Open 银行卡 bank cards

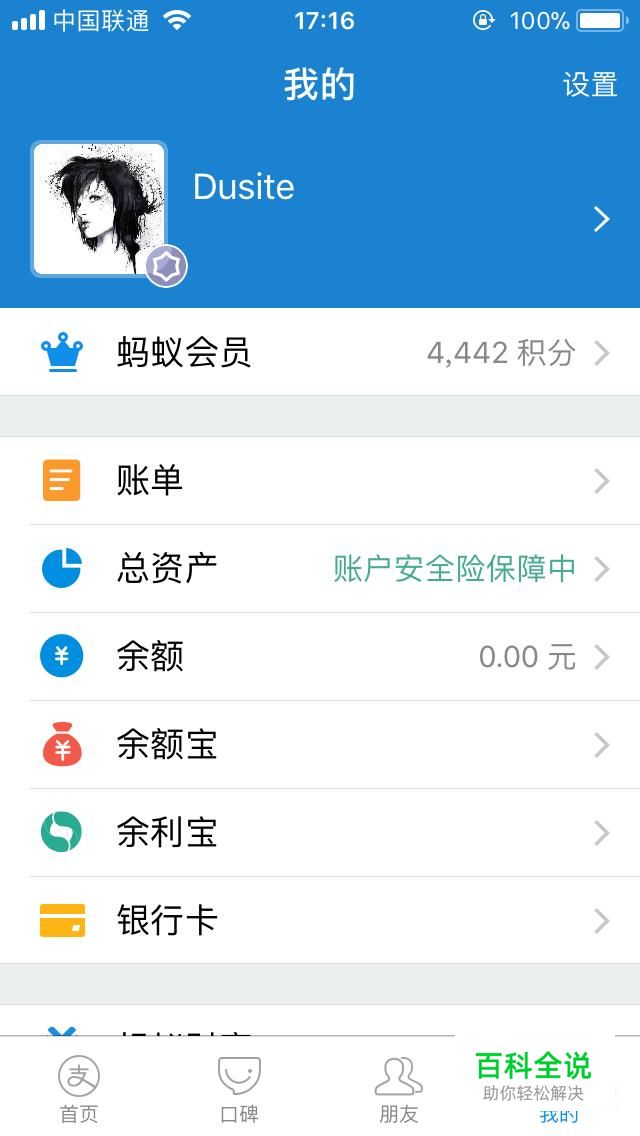[320, 920]
